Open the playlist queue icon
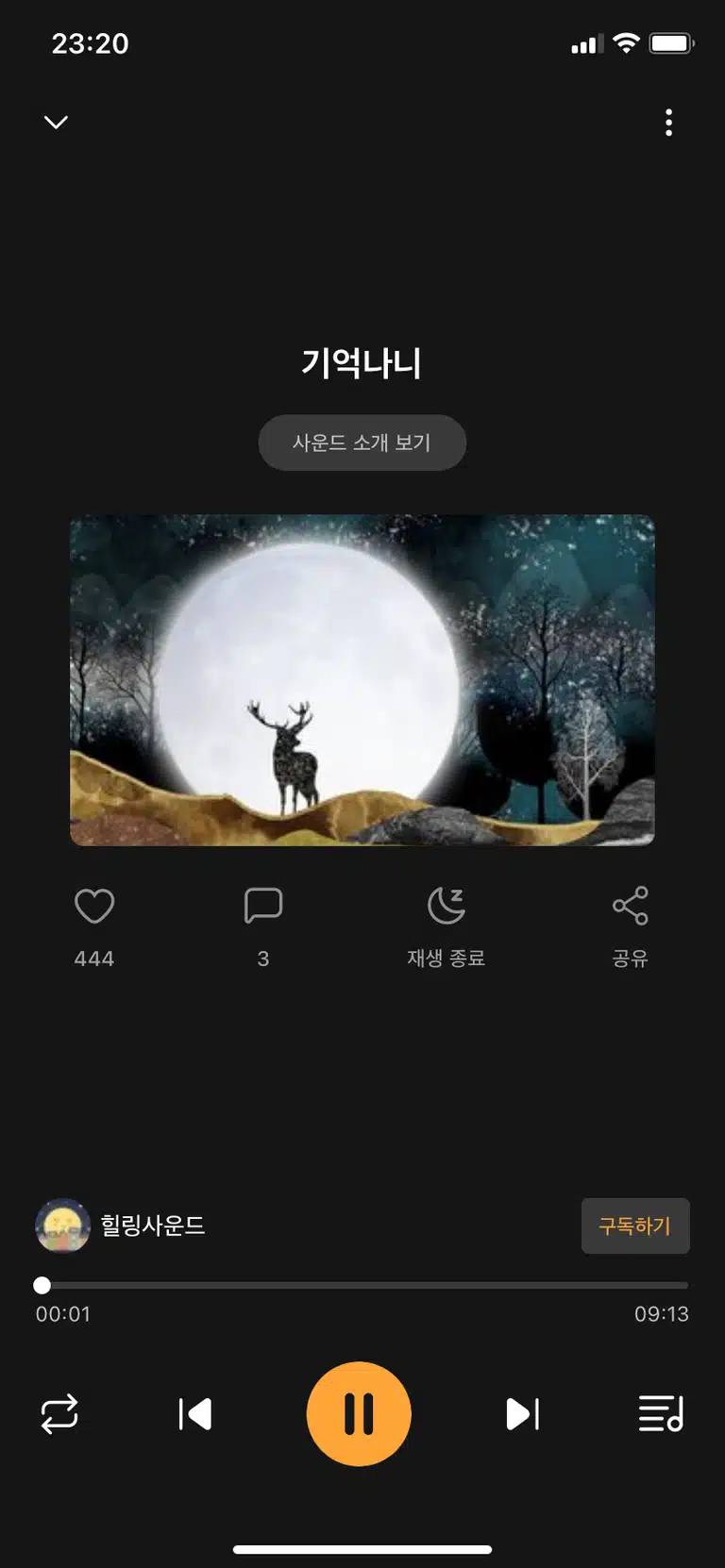This screenshot has height=1568, width=725. click(661, 1414)
